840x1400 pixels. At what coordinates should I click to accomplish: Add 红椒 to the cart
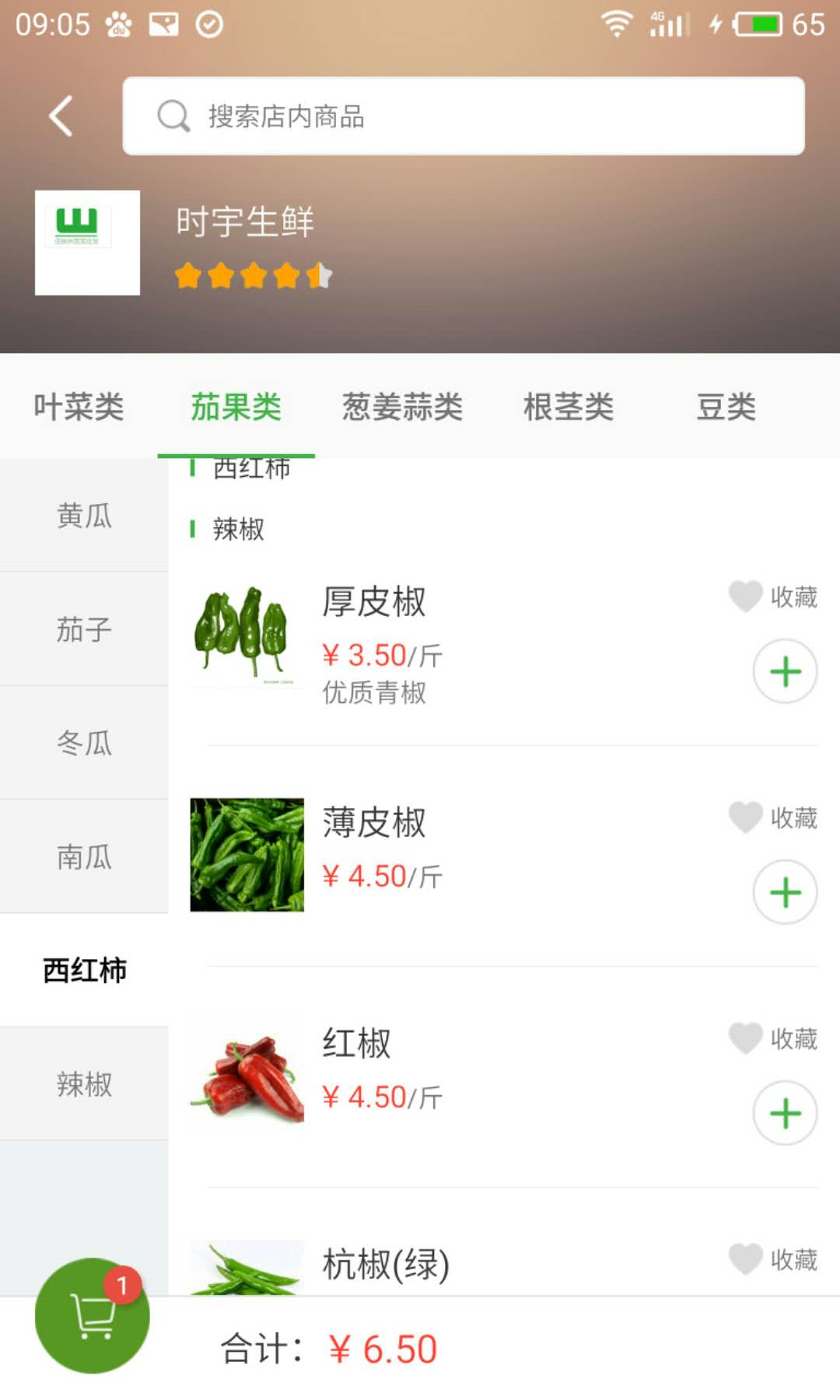pos(785,1113)
